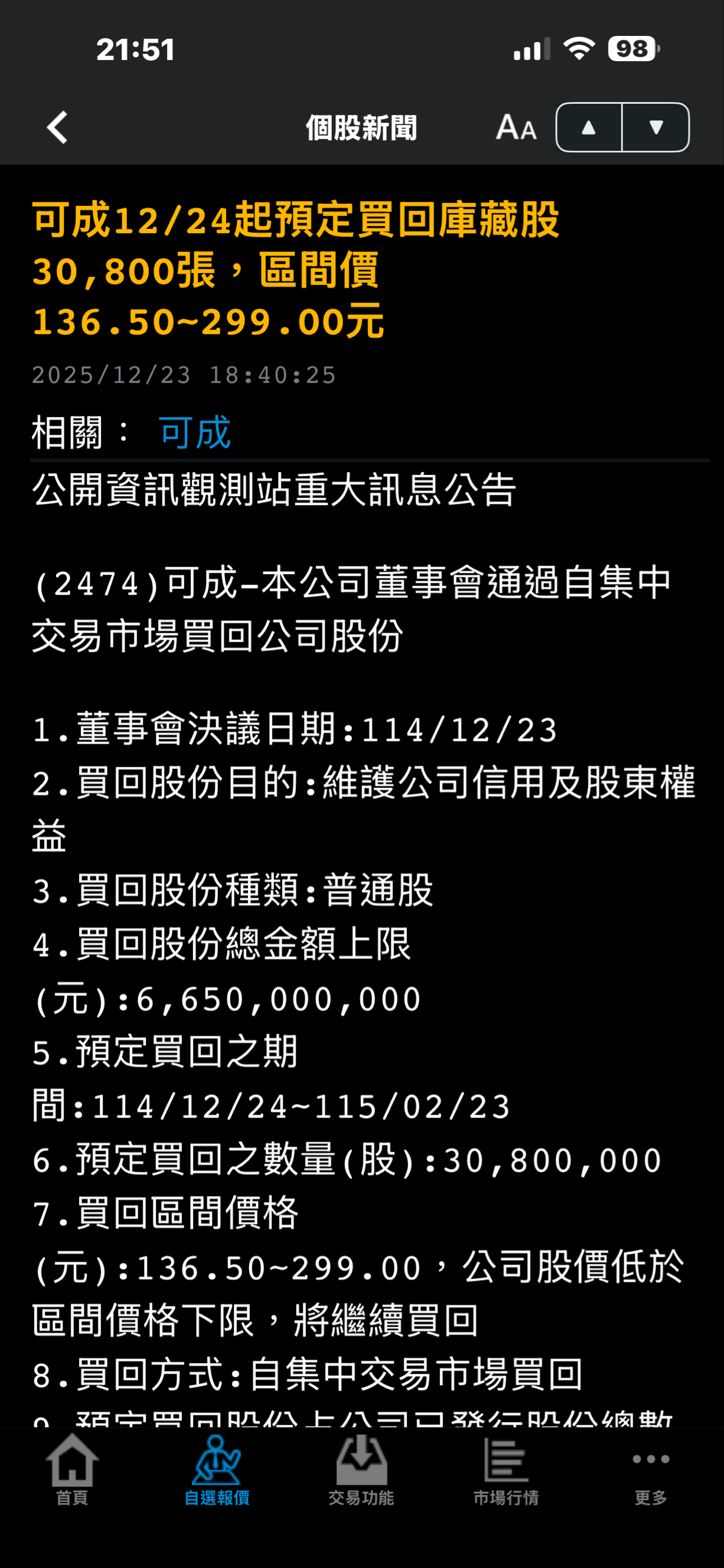Switch to the 自選報價 tab

pos(217,1470)
